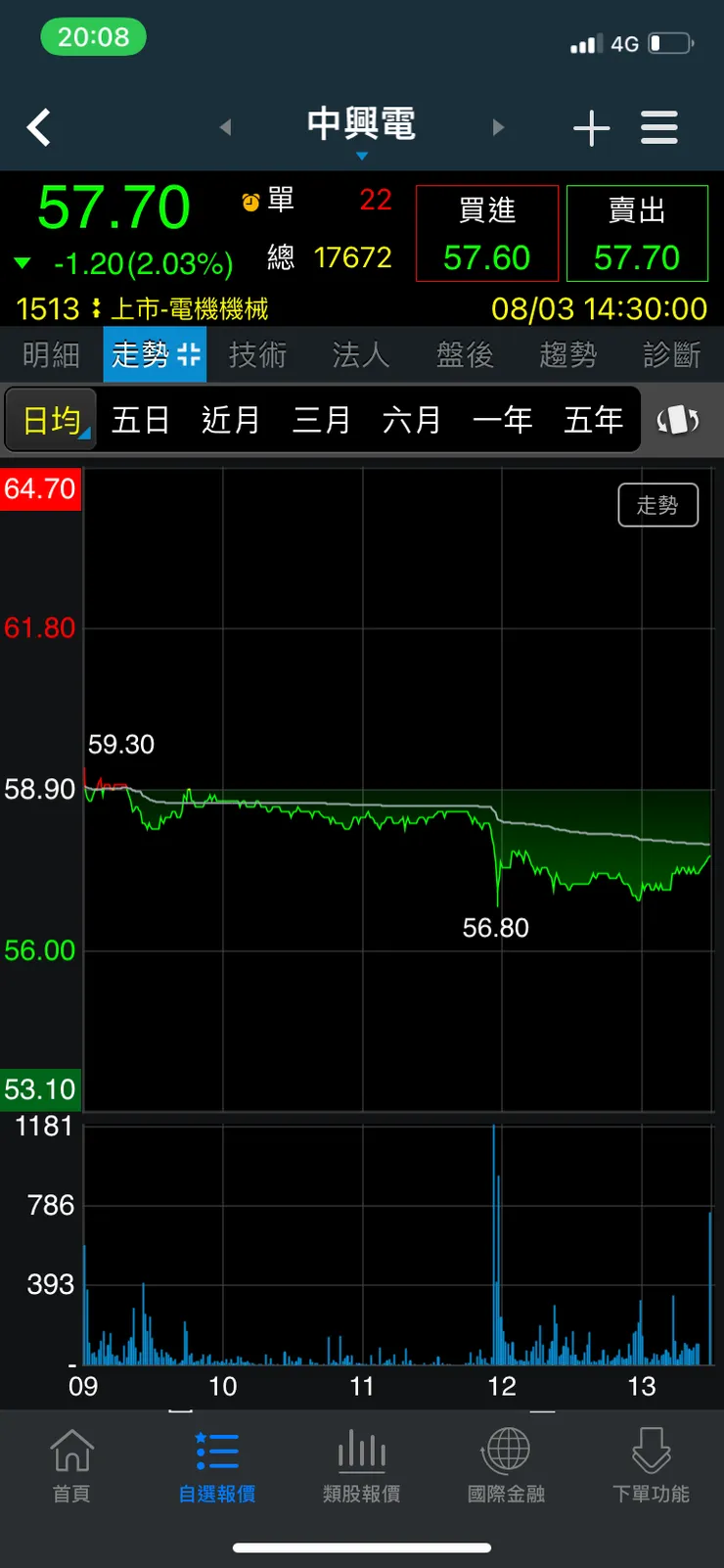Screen dimensions: 724x1568
Task: Show the 一年 chart range
Action: tap(503, 420)
